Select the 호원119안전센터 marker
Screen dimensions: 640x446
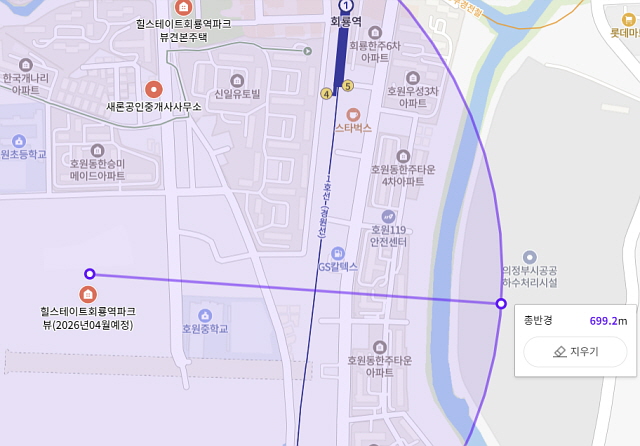(388, 216)
